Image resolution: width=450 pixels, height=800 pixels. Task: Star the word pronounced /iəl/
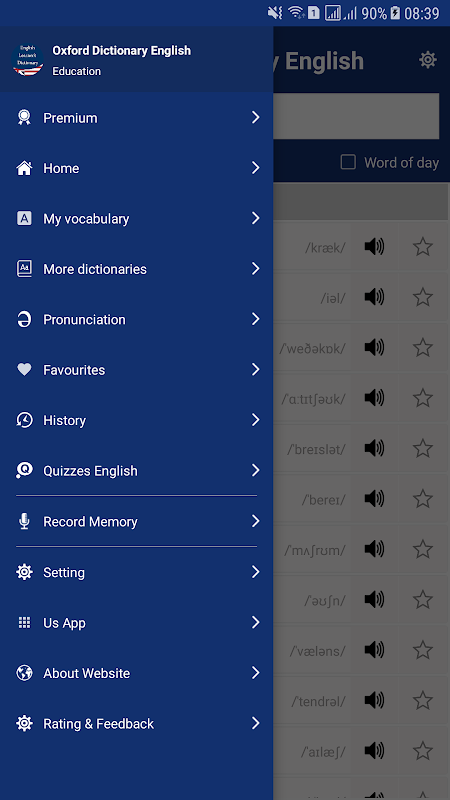[x=422, y=297]
